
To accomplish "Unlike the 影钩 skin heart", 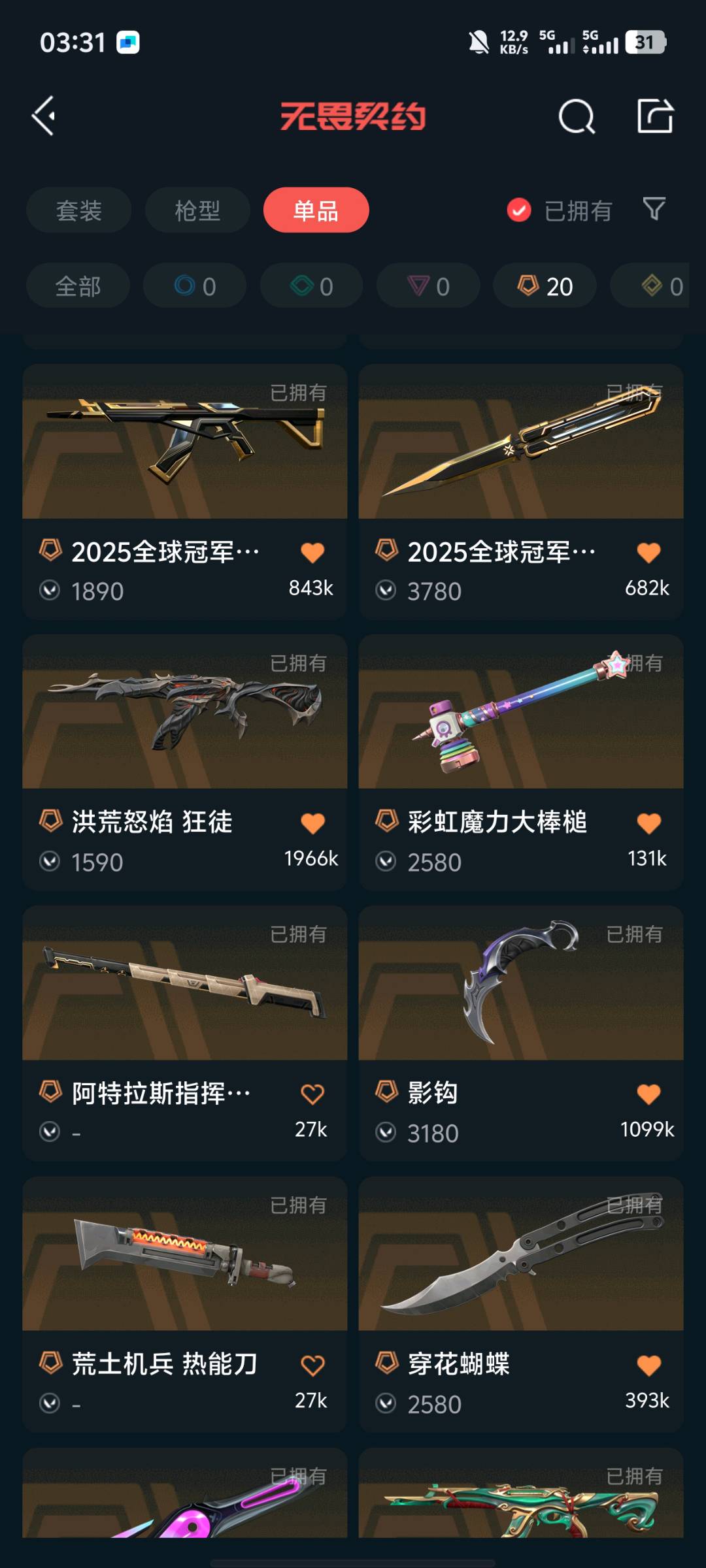I will [x=648, y=1094].
